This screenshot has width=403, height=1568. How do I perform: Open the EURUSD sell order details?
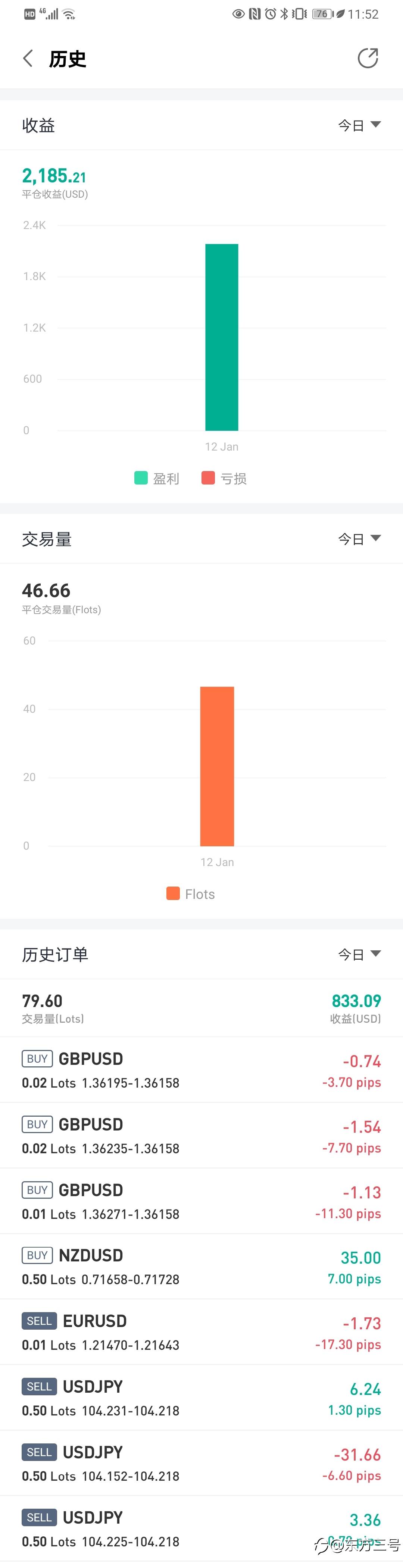pos(201,1332)
